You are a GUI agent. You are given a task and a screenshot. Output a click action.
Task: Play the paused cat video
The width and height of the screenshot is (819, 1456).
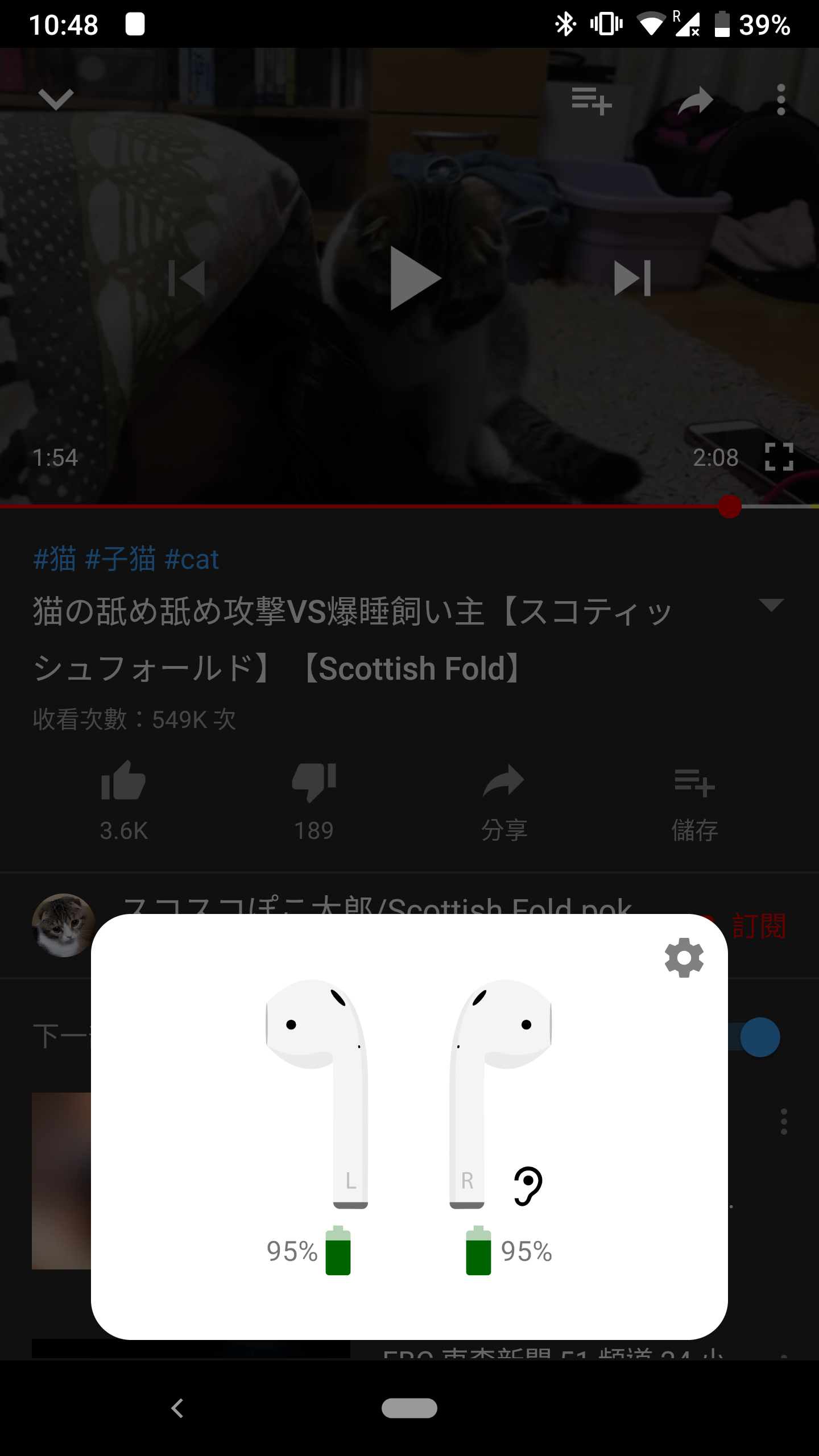[415, 278]
